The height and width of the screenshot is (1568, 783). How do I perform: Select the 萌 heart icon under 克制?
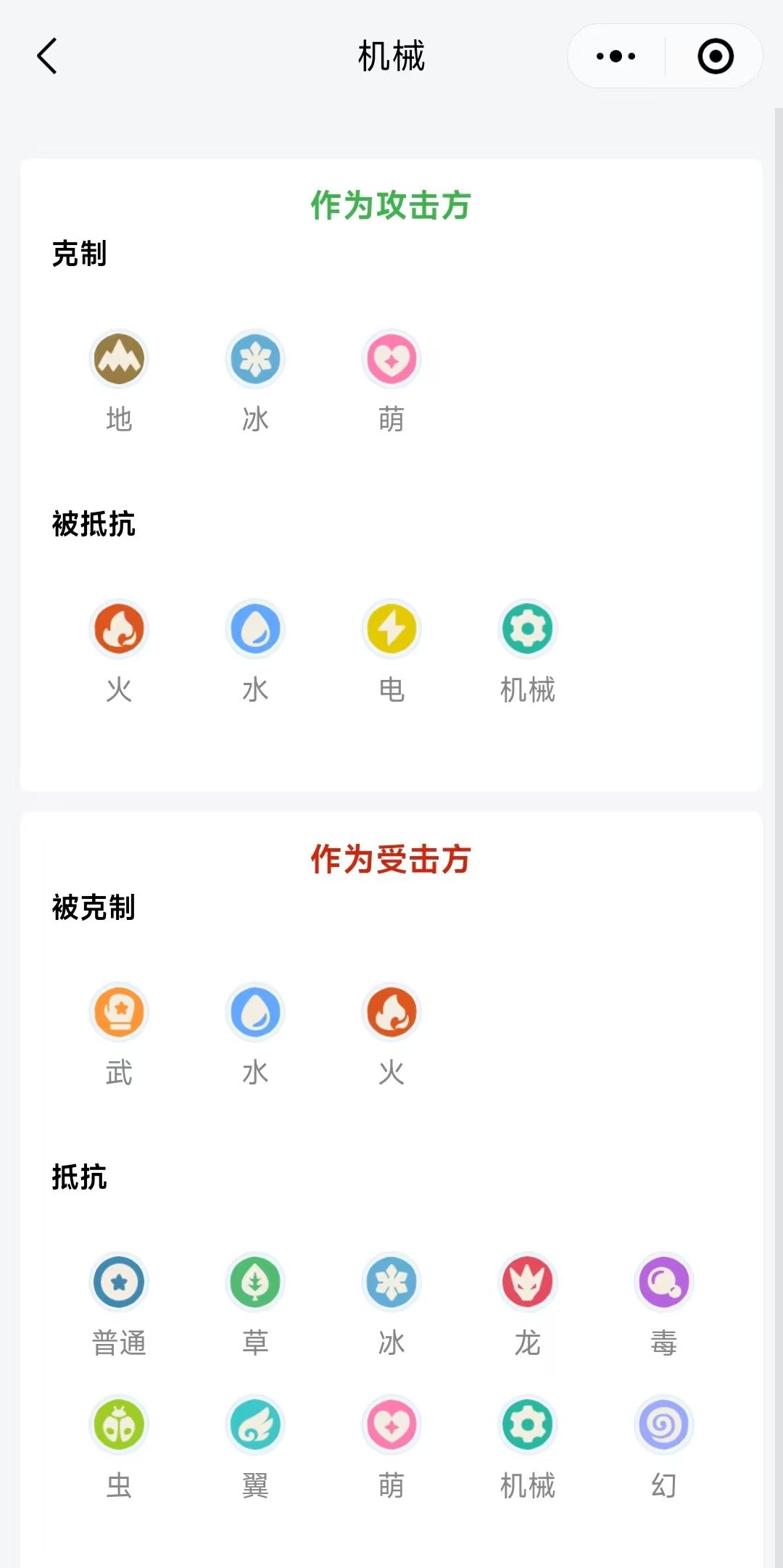[391, 359]
